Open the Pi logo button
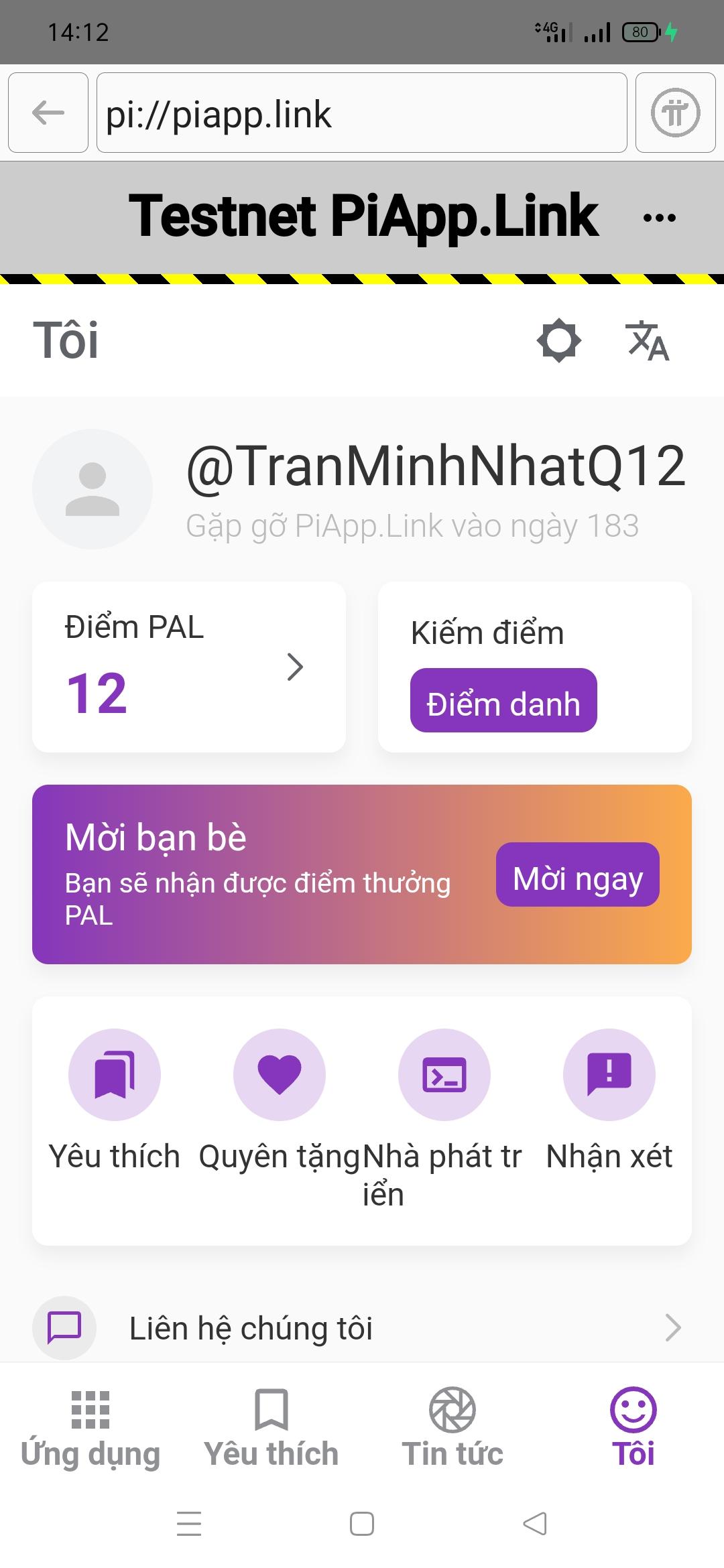 coord(675,113)
